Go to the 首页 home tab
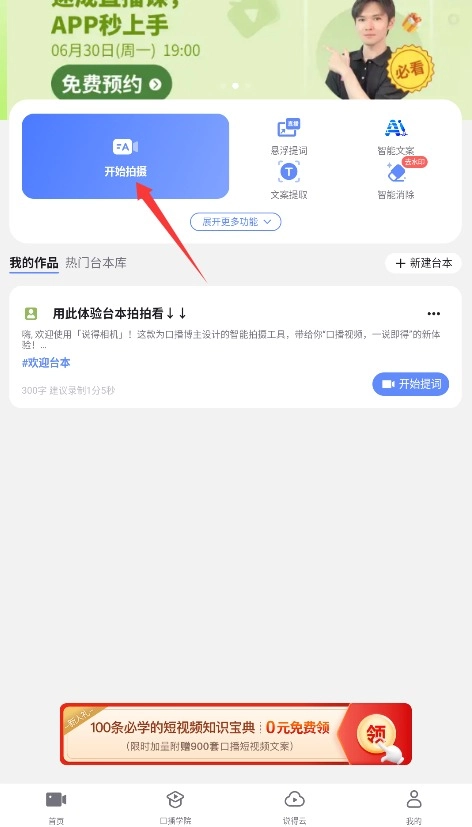This screenshot has height=827, width=472. coord(56,807)
